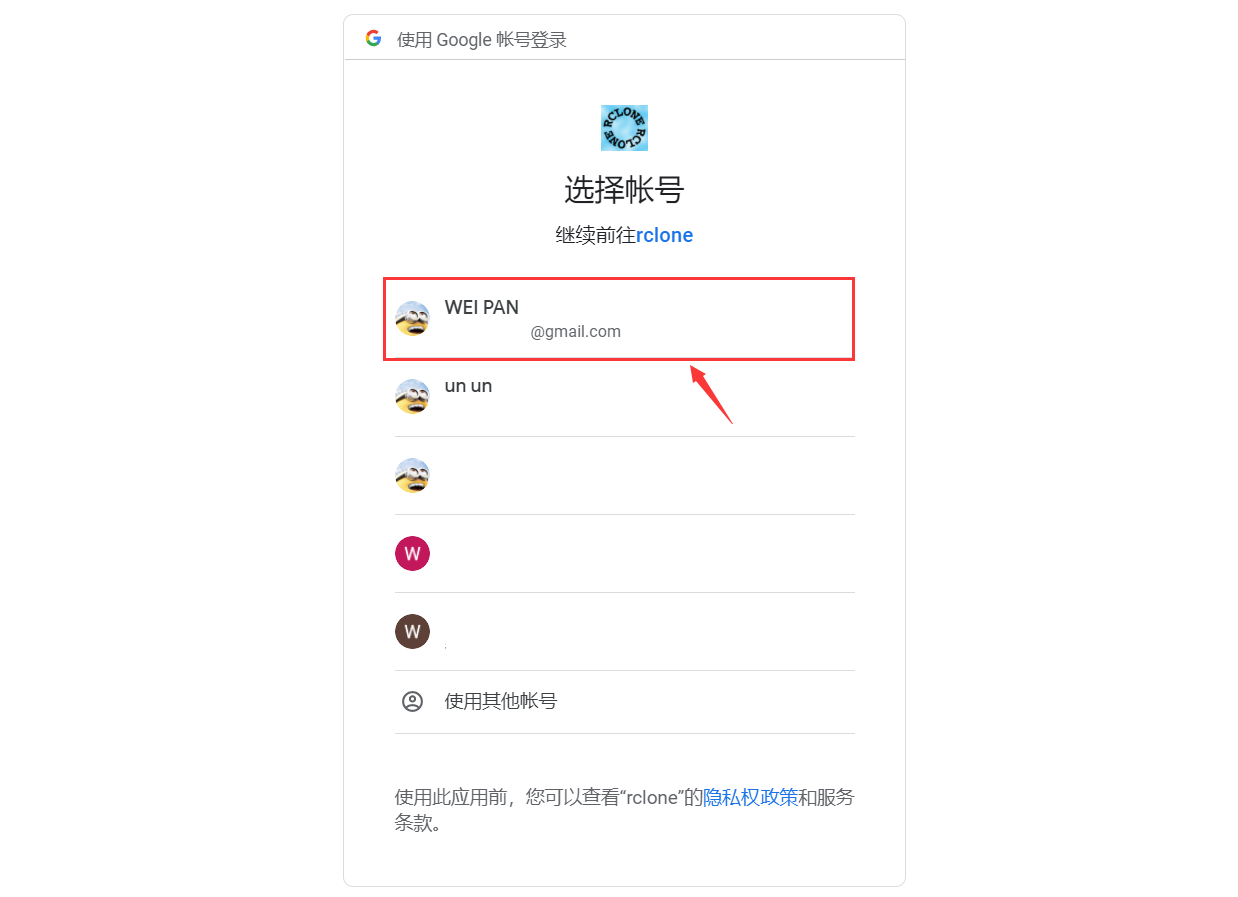
Task: Select the WEI PAN account
Action: (618, 318)
